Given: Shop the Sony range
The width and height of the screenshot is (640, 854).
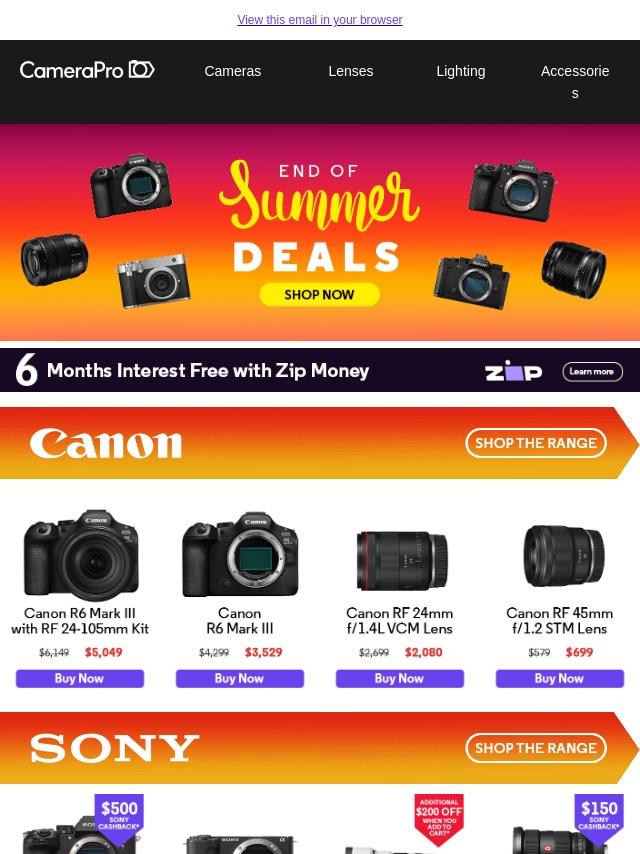Looking at the screenshot, I should pos(535,748).
